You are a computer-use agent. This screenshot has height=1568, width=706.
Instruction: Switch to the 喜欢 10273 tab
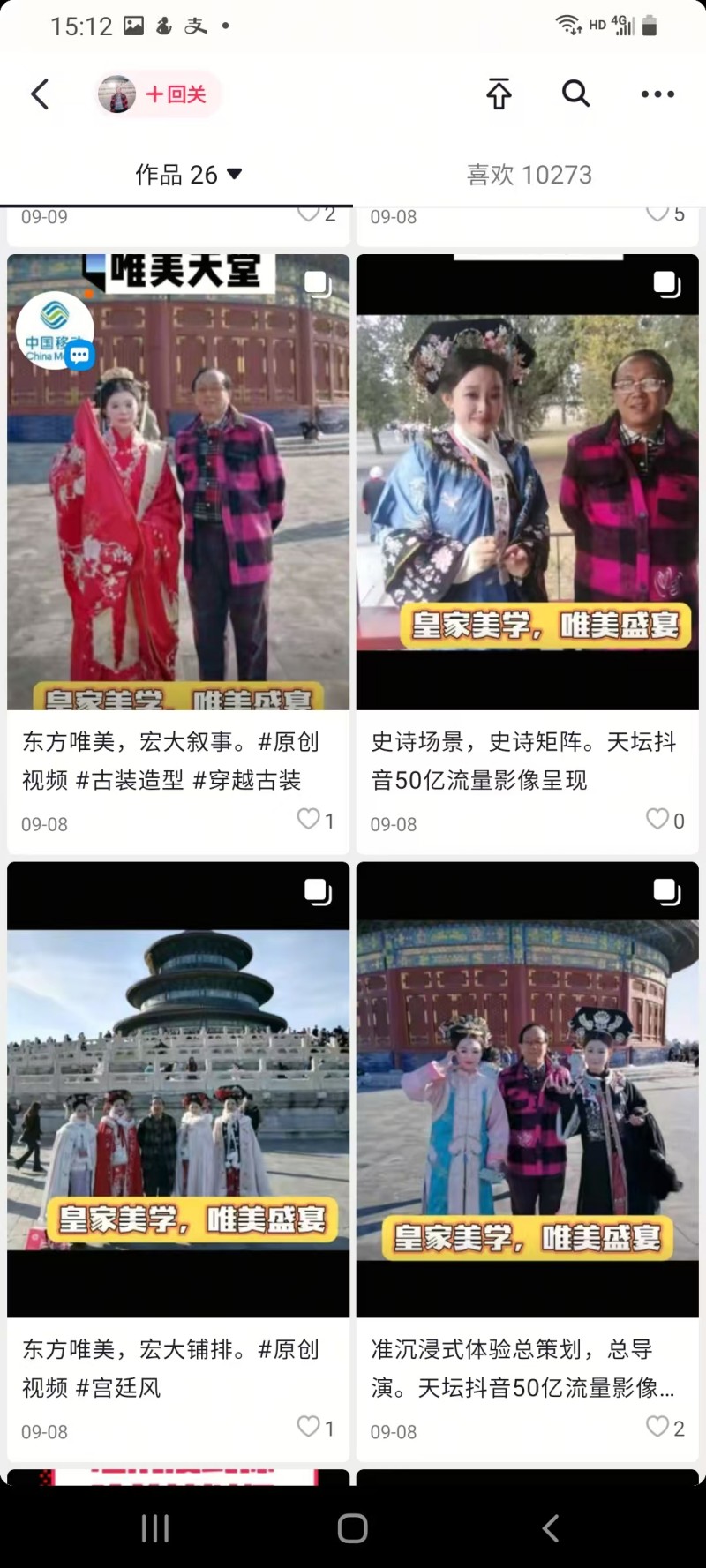529,175
